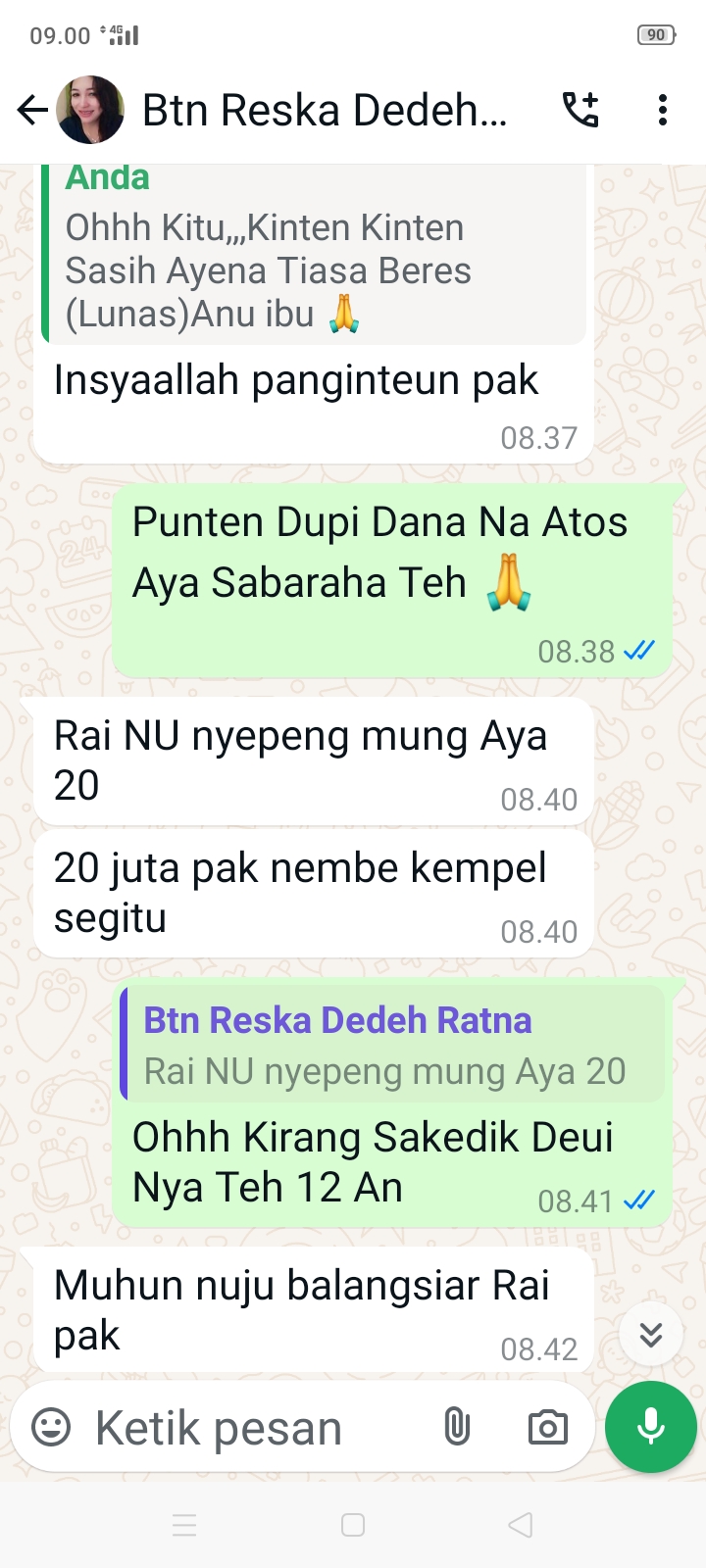Image resolution: width=706 pixels, height=1568 pixels.
Task: Open the camera from the message bar
Action: tap(547, 1427)
